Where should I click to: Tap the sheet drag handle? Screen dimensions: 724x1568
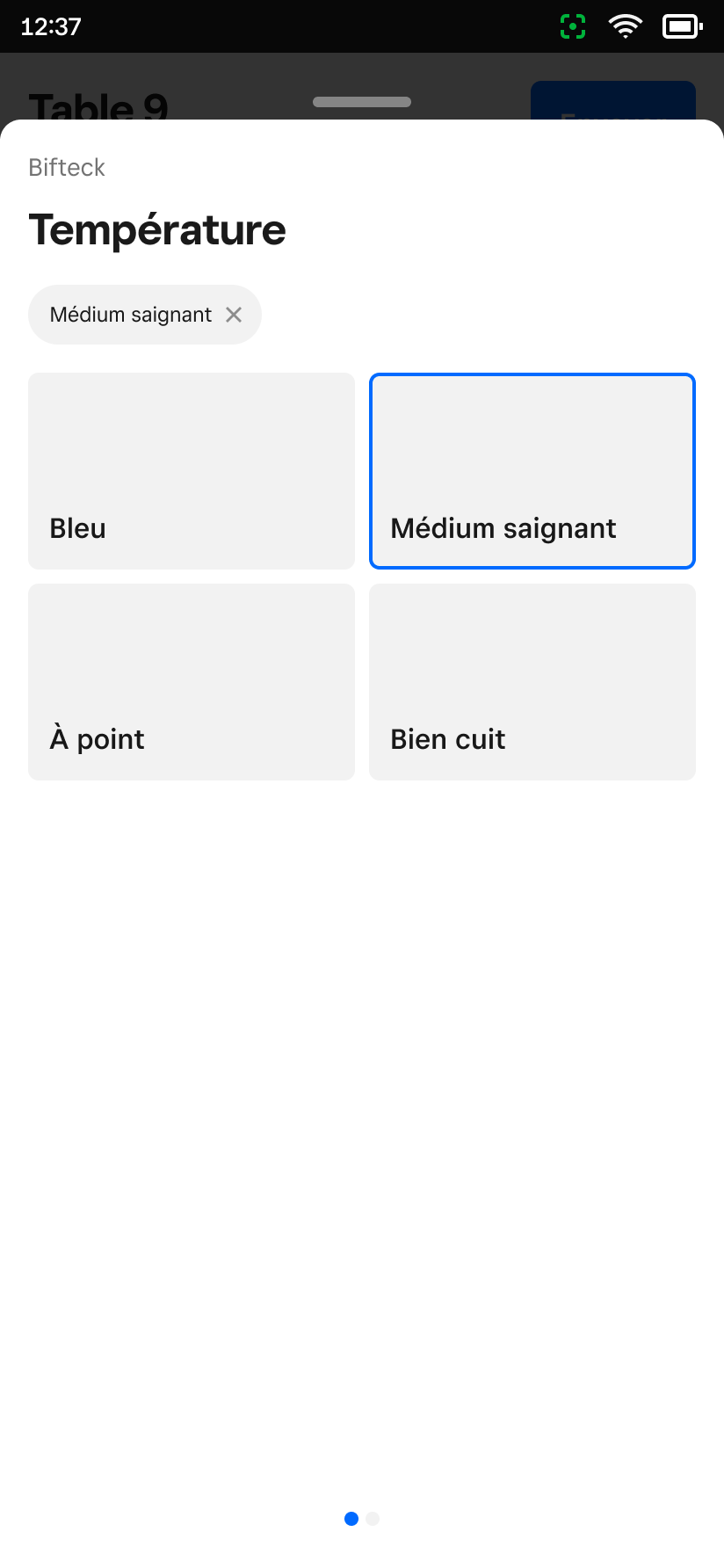coord(362,102)
